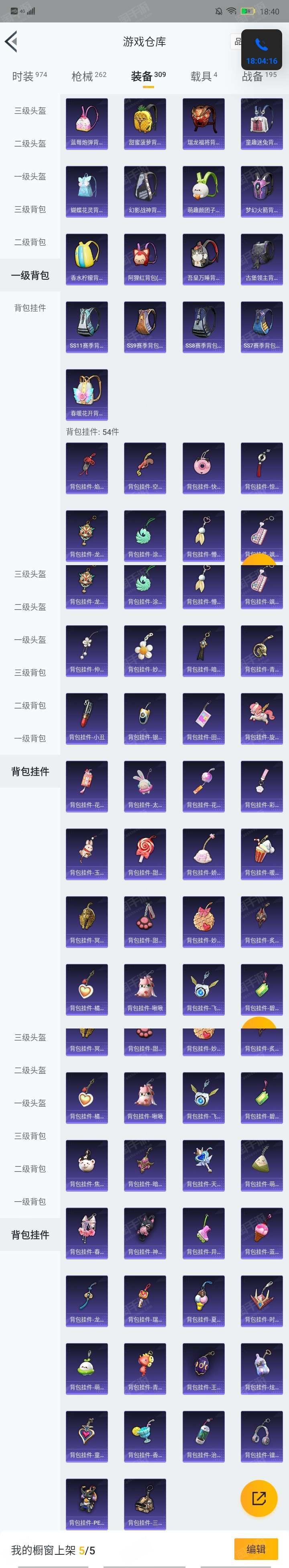View the 甜蜜菠萝 backpack item
Screen dimensions: 289x1568
[x=144, y=123]
